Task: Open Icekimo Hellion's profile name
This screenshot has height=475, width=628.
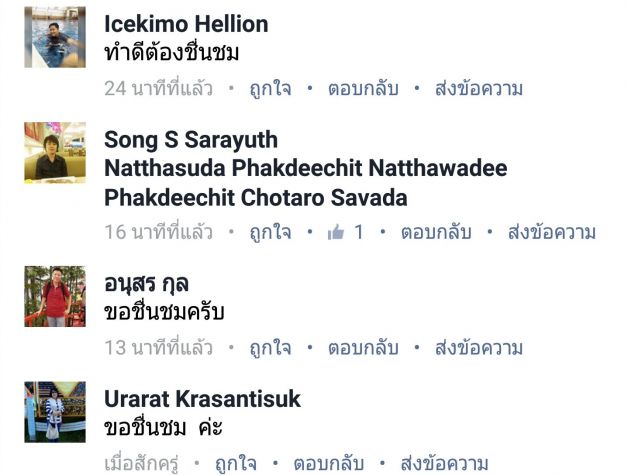Action: [x=186, y=24]
